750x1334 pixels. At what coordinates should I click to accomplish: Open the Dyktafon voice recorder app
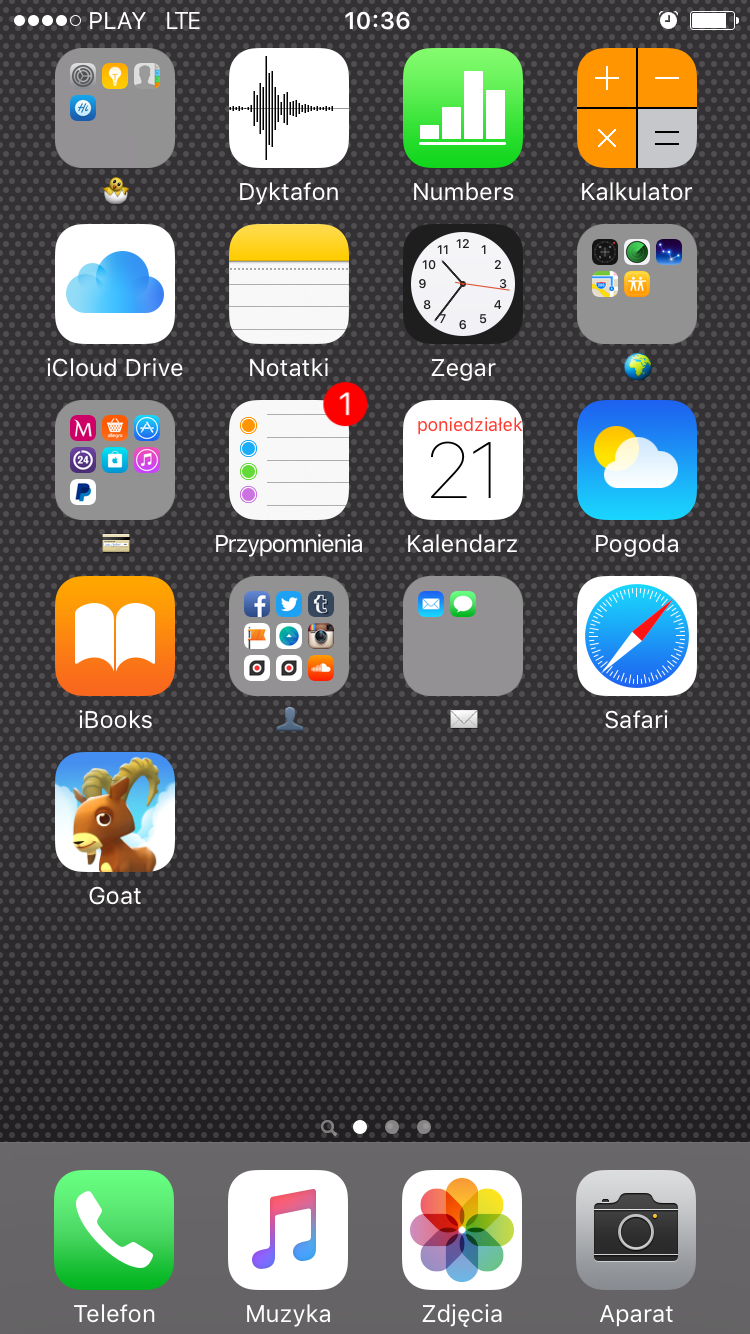[289, 108]
